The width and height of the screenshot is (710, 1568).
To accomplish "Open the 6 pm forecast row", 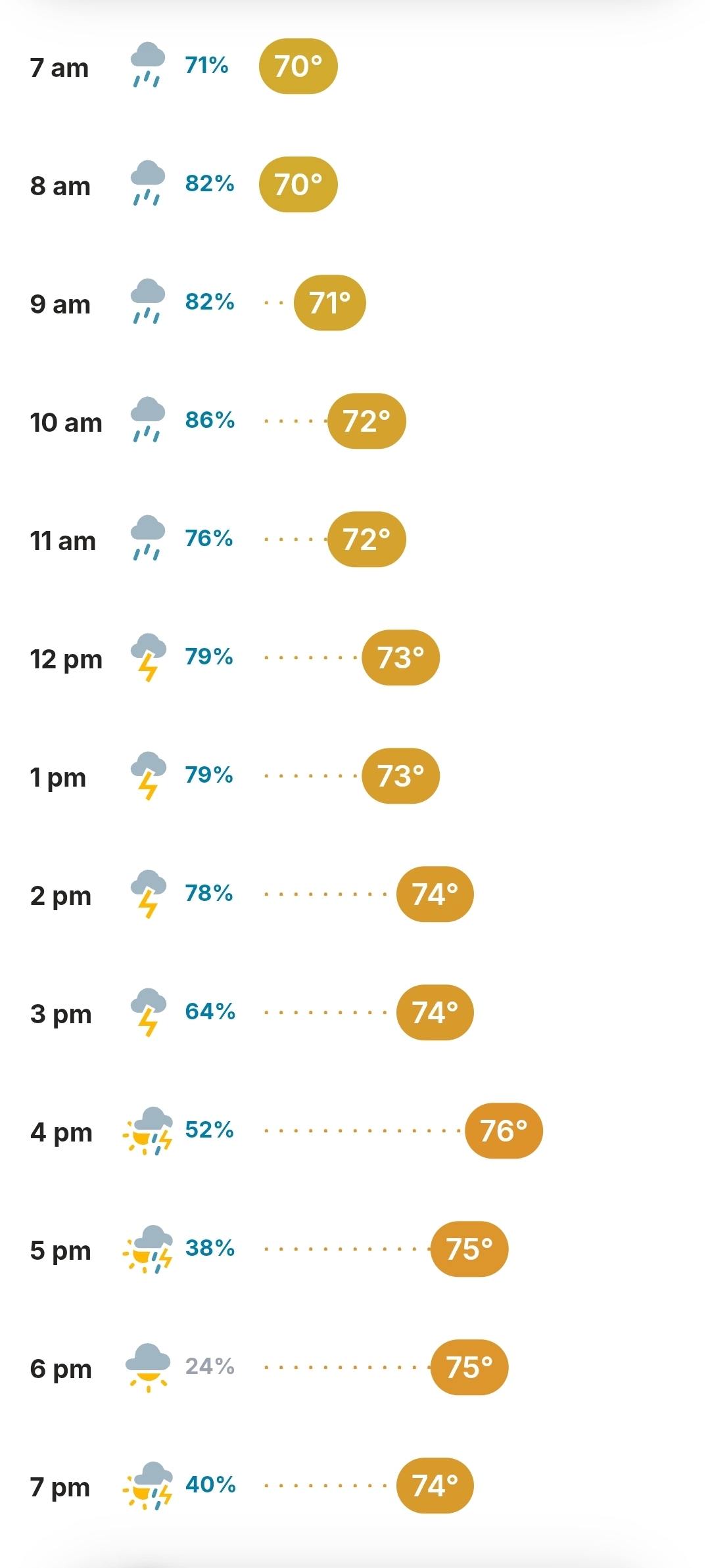I will (355, 1368).
